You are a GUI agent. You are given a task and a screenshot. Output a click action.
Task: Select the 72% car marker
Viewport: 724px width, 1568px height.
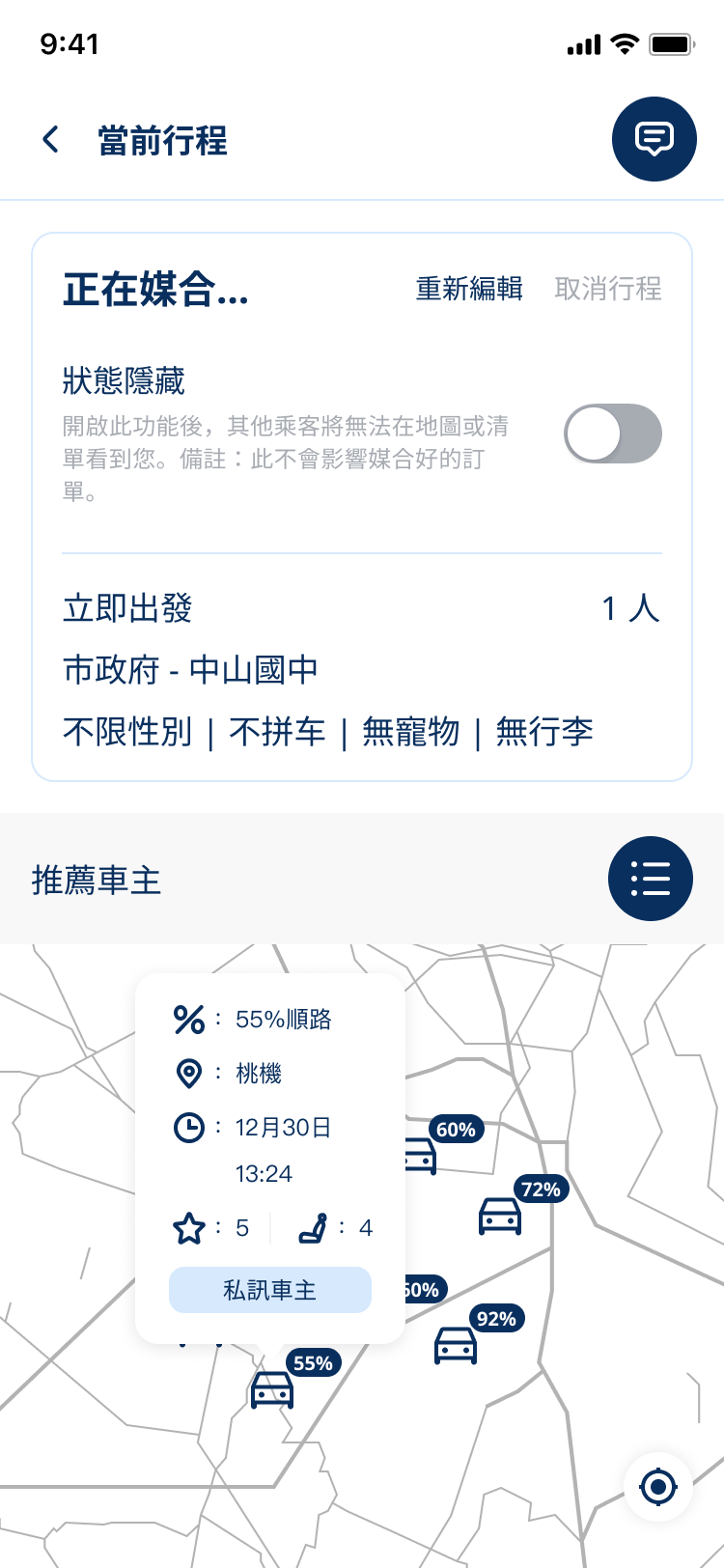[x=500, y=1215]
